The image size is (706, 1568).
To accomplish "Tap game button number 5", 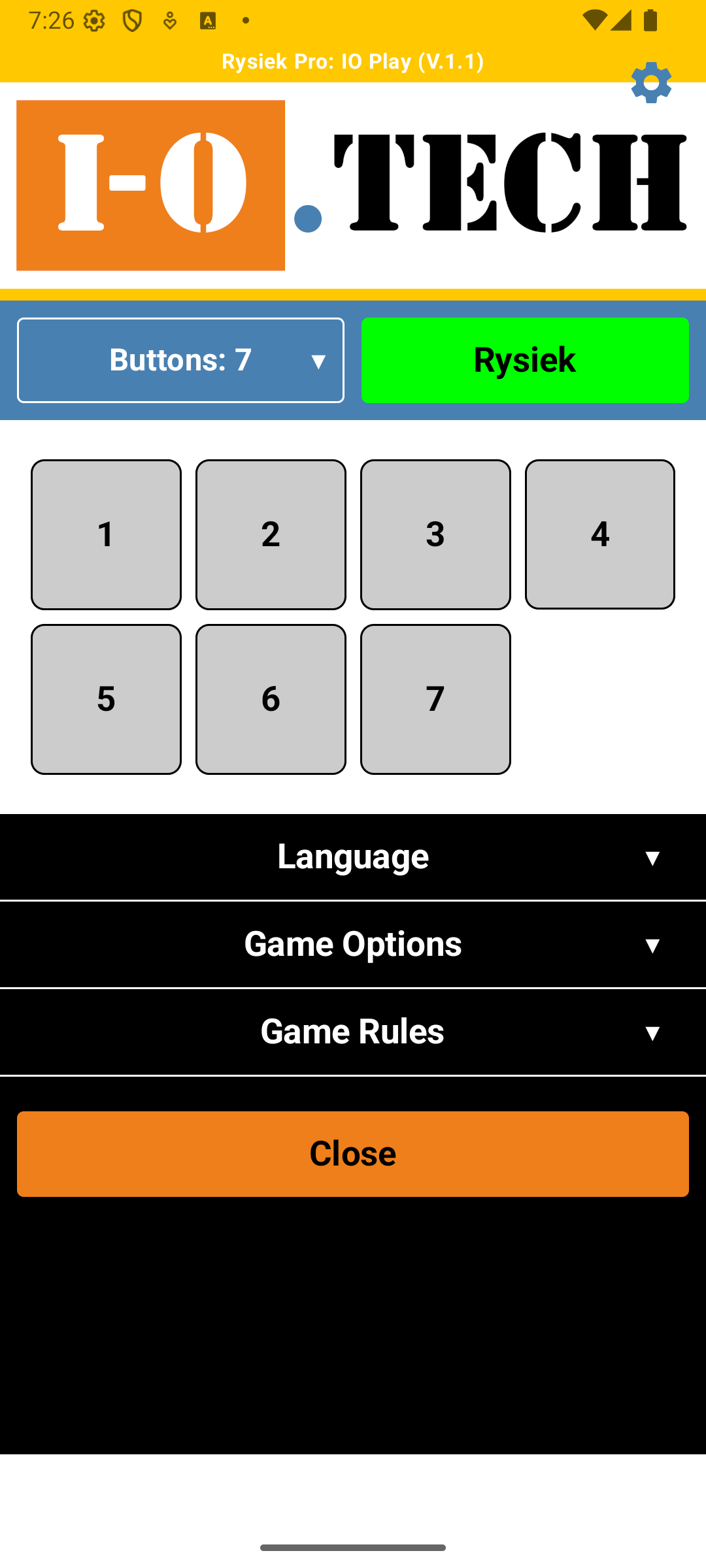I will pyautogui.click(x=106, y=699).
